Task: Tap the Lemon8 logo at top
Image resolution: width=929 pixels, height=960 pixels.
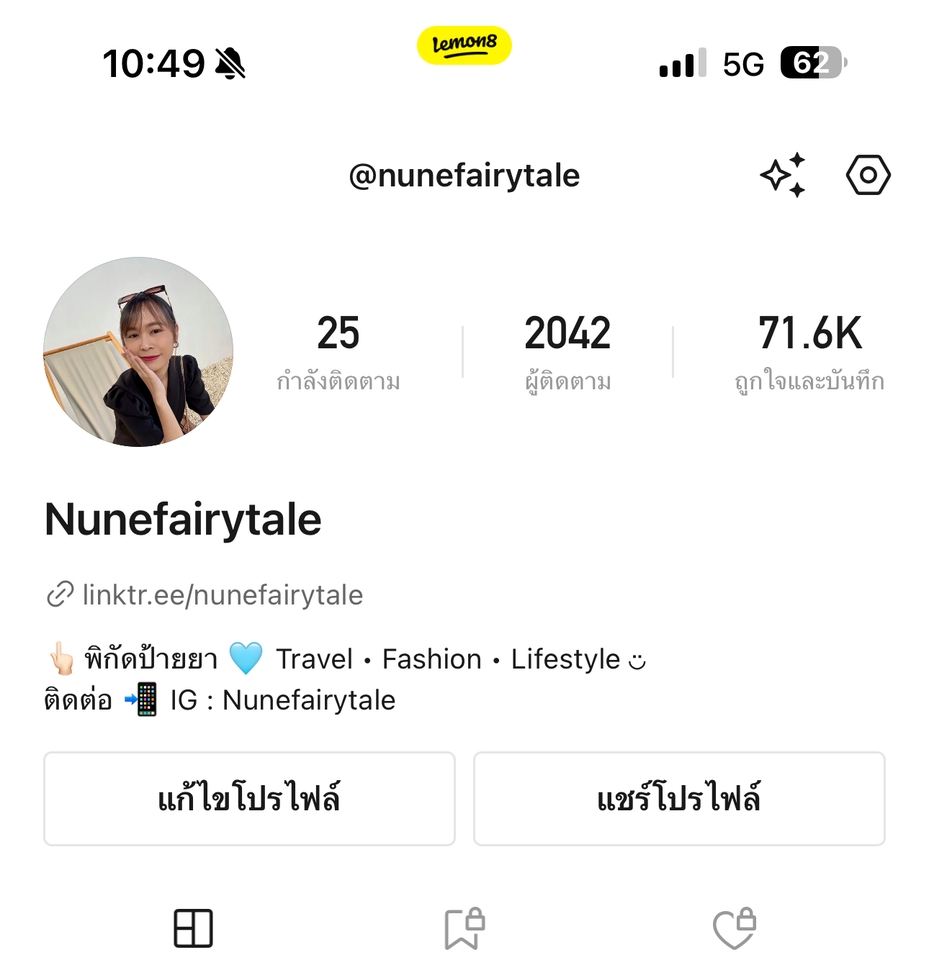Action: point(464,44)
